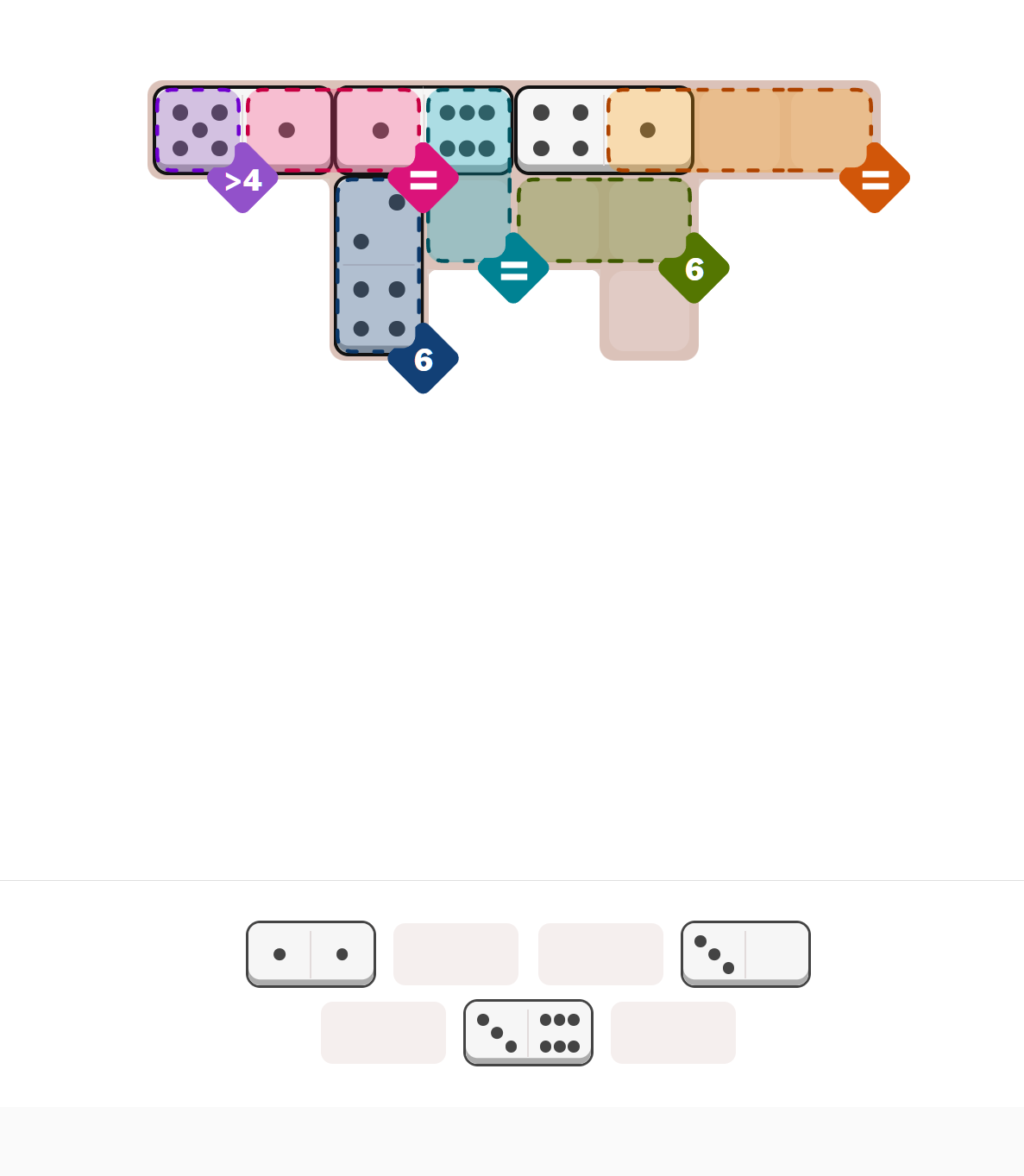Tap the placed 1-6 domino on the board
This screenshot has width=1024, height=1176.
[x=424, y=129]
